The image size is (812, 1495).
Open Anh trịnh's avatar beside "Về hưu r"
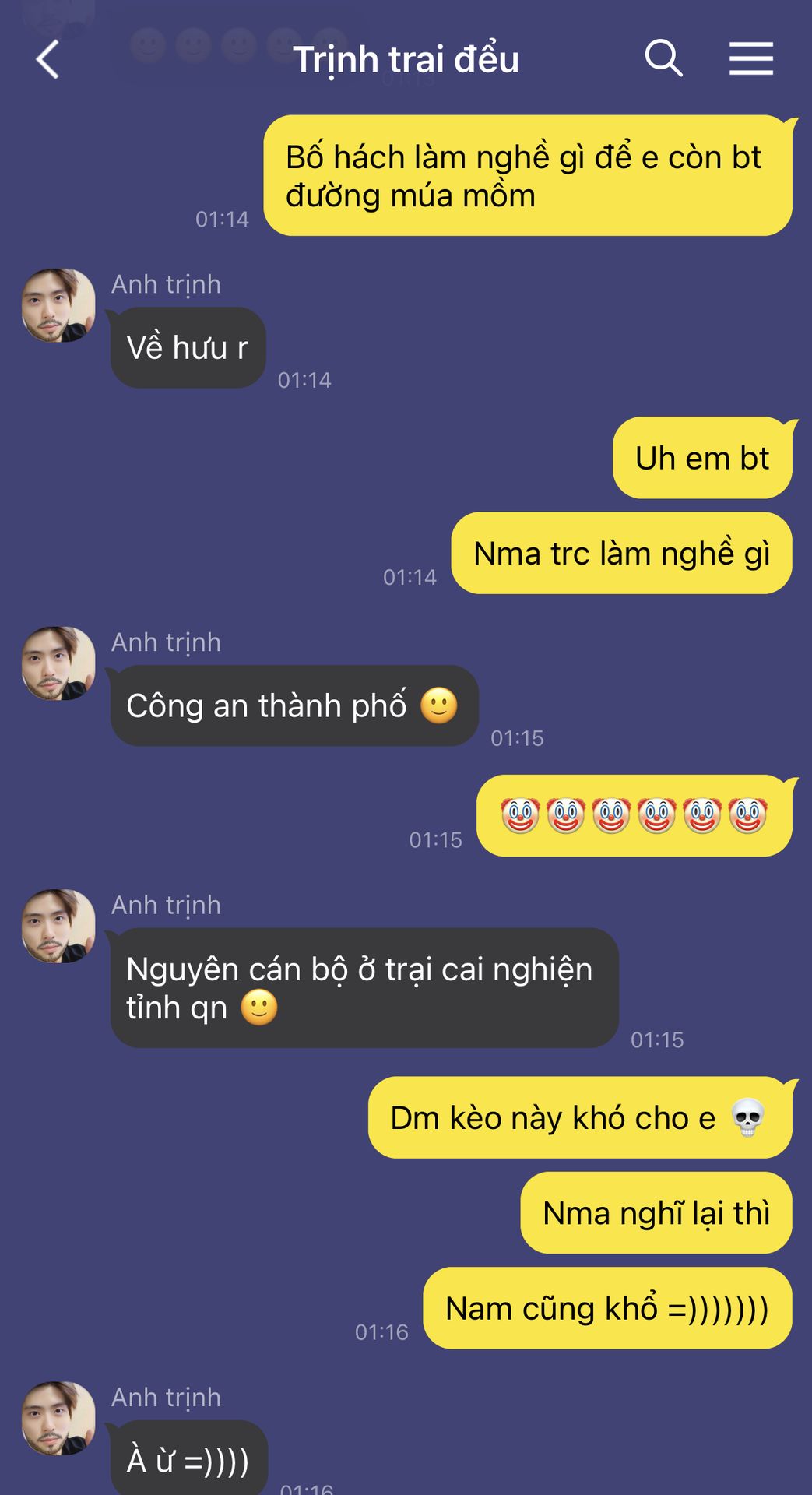coord(58,306)
